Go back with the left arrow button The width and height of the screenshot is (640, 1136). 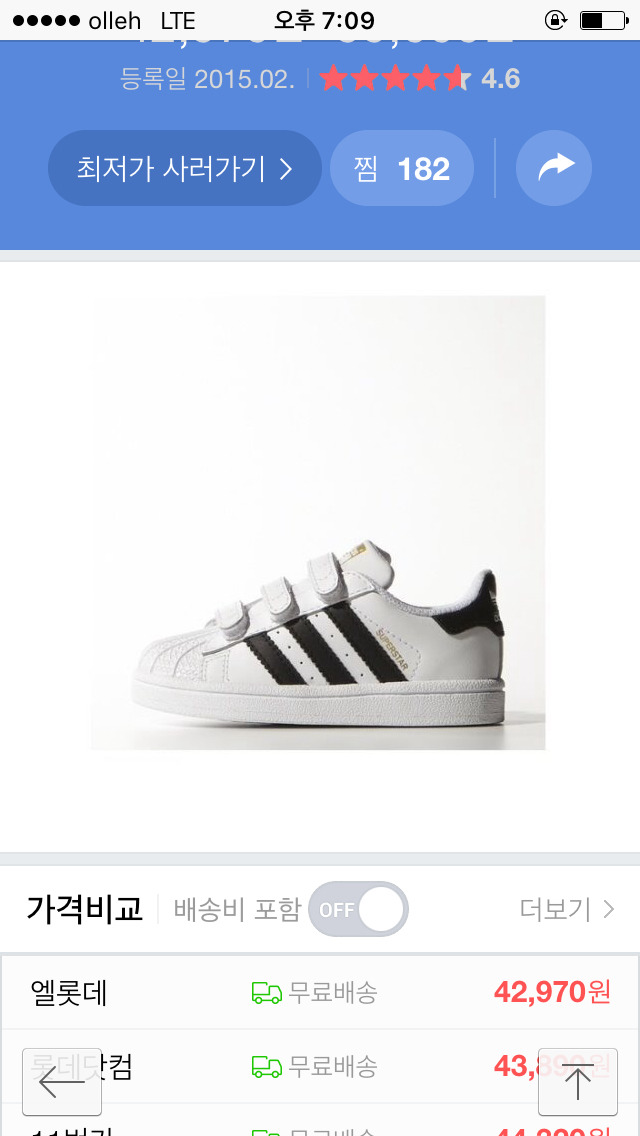(x=62, y=1082)
